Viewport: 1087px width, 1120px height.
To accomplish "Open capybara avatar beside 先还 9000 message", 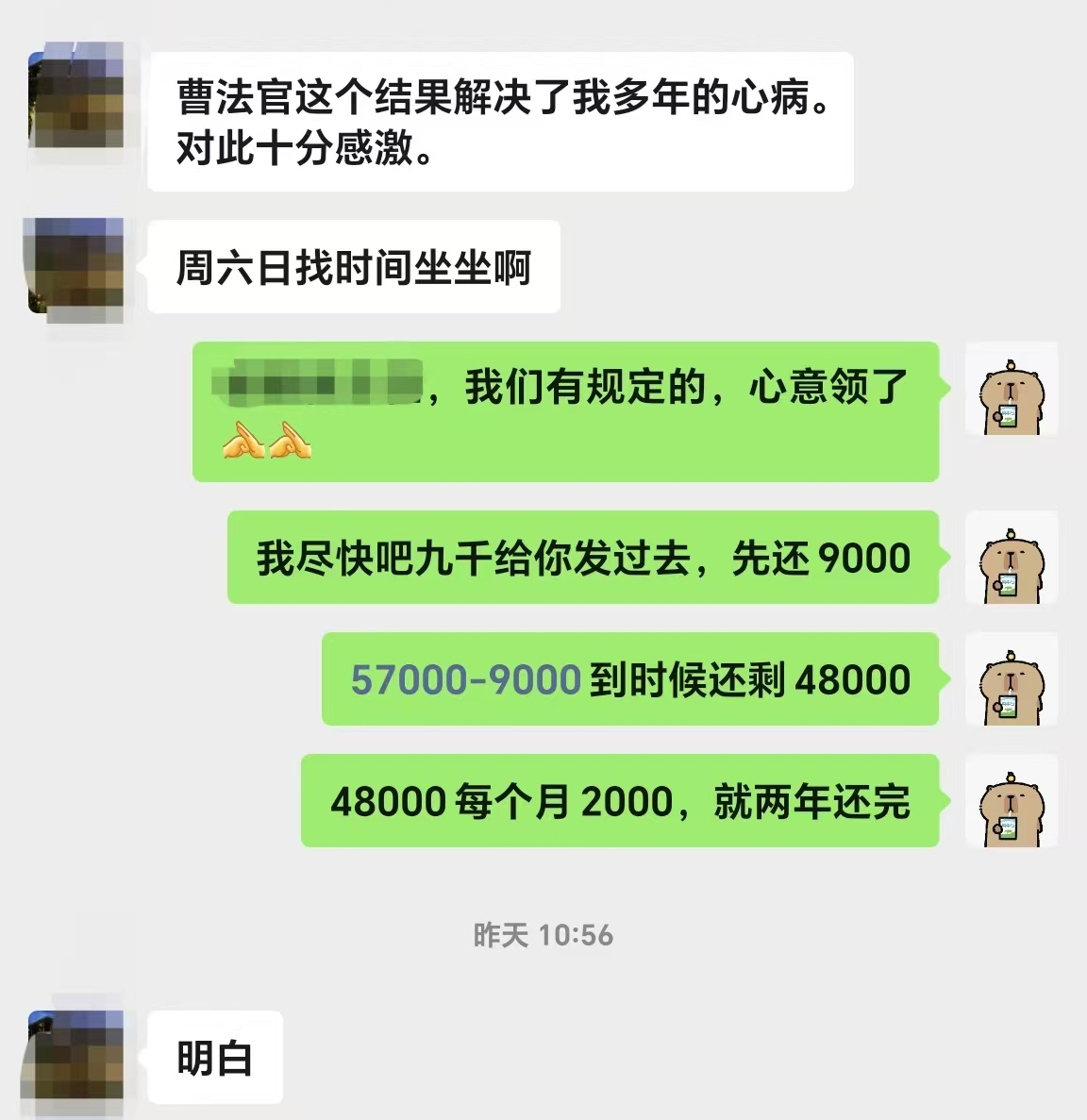I will [1012, 558].
